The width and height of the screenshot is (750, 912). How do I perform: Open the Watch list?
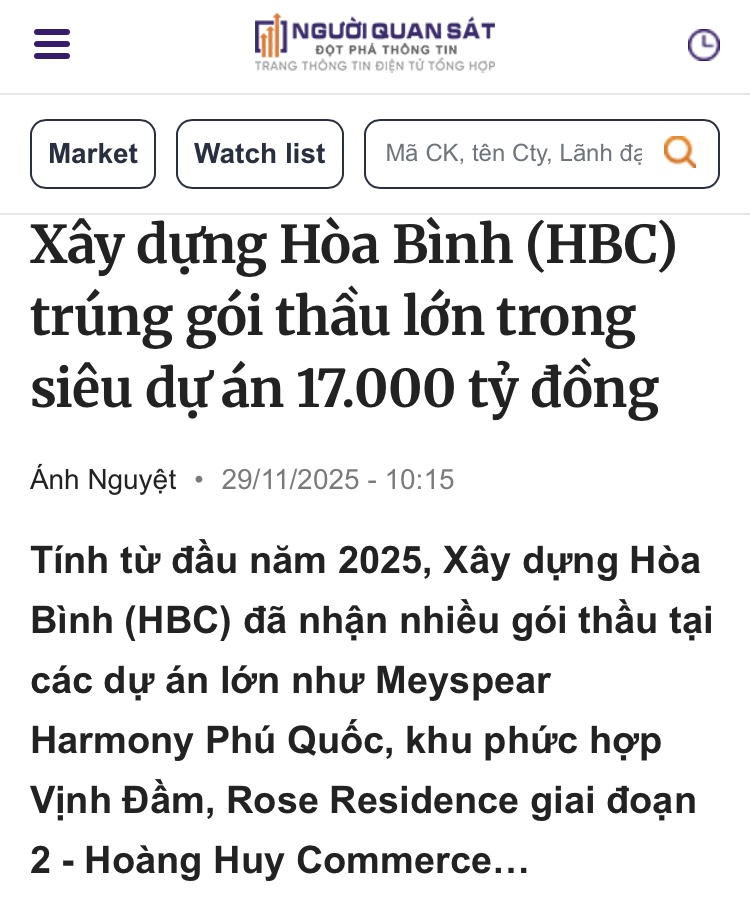[x=260, y=154]
